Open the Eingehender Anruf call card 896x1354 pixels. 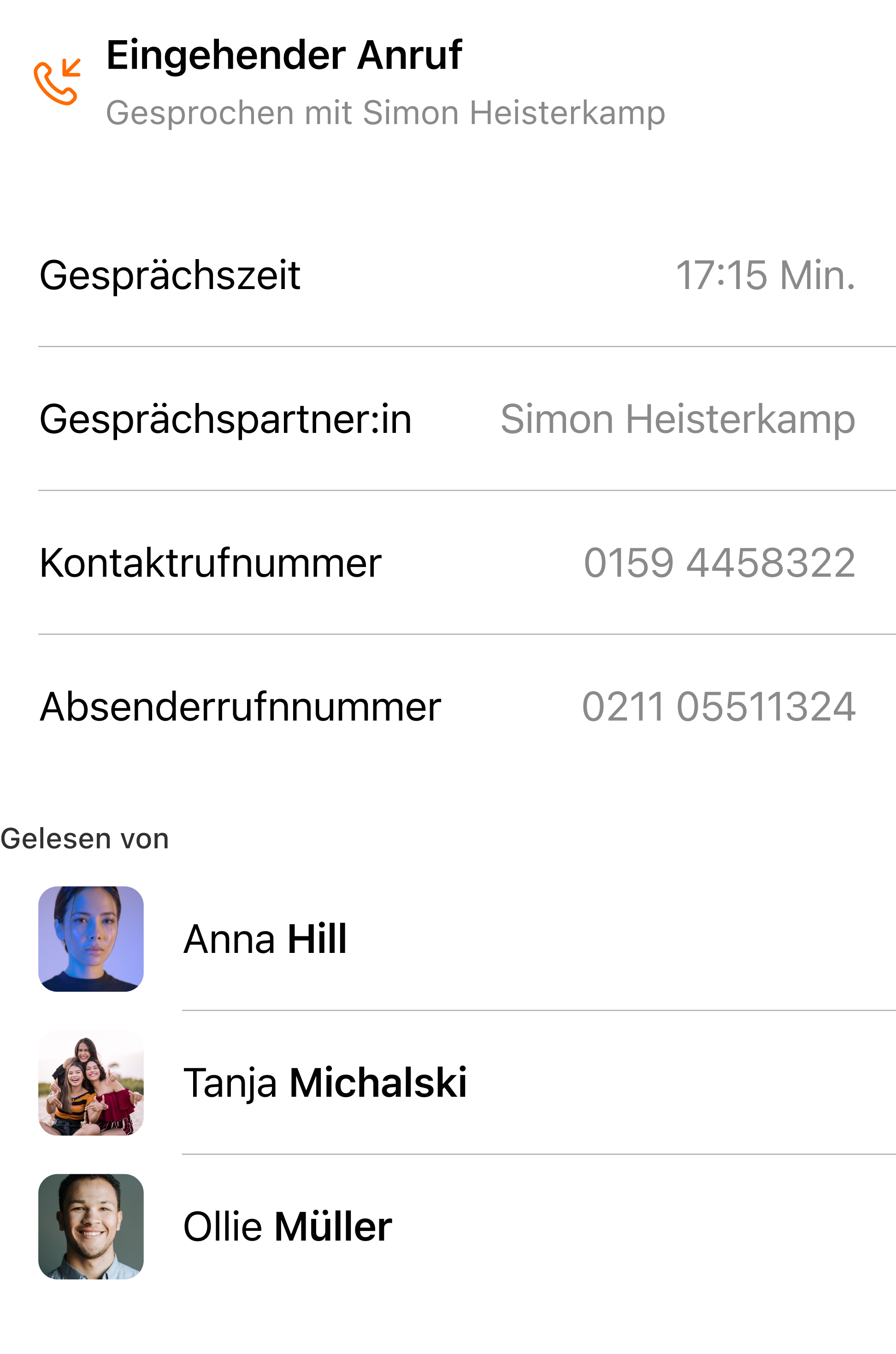coord(351,83)
